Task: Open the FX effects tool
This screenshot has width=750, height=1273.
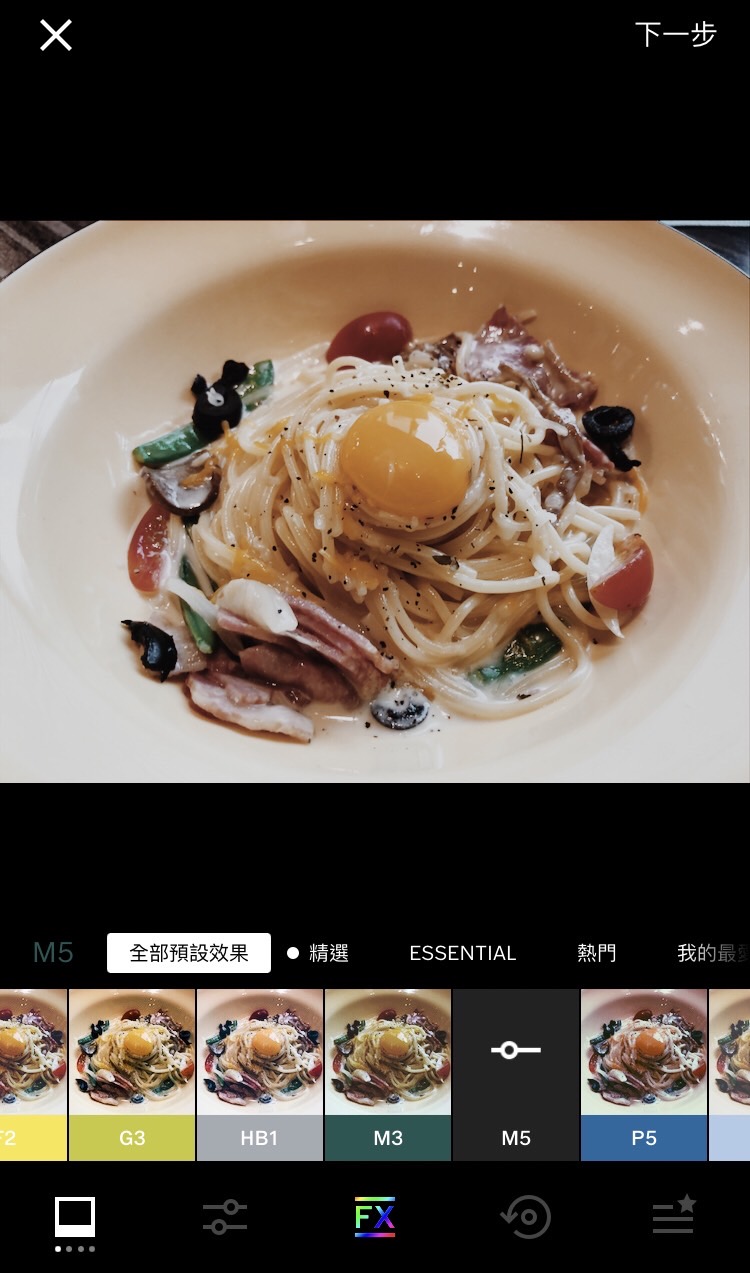Action: coord(375,1218)
